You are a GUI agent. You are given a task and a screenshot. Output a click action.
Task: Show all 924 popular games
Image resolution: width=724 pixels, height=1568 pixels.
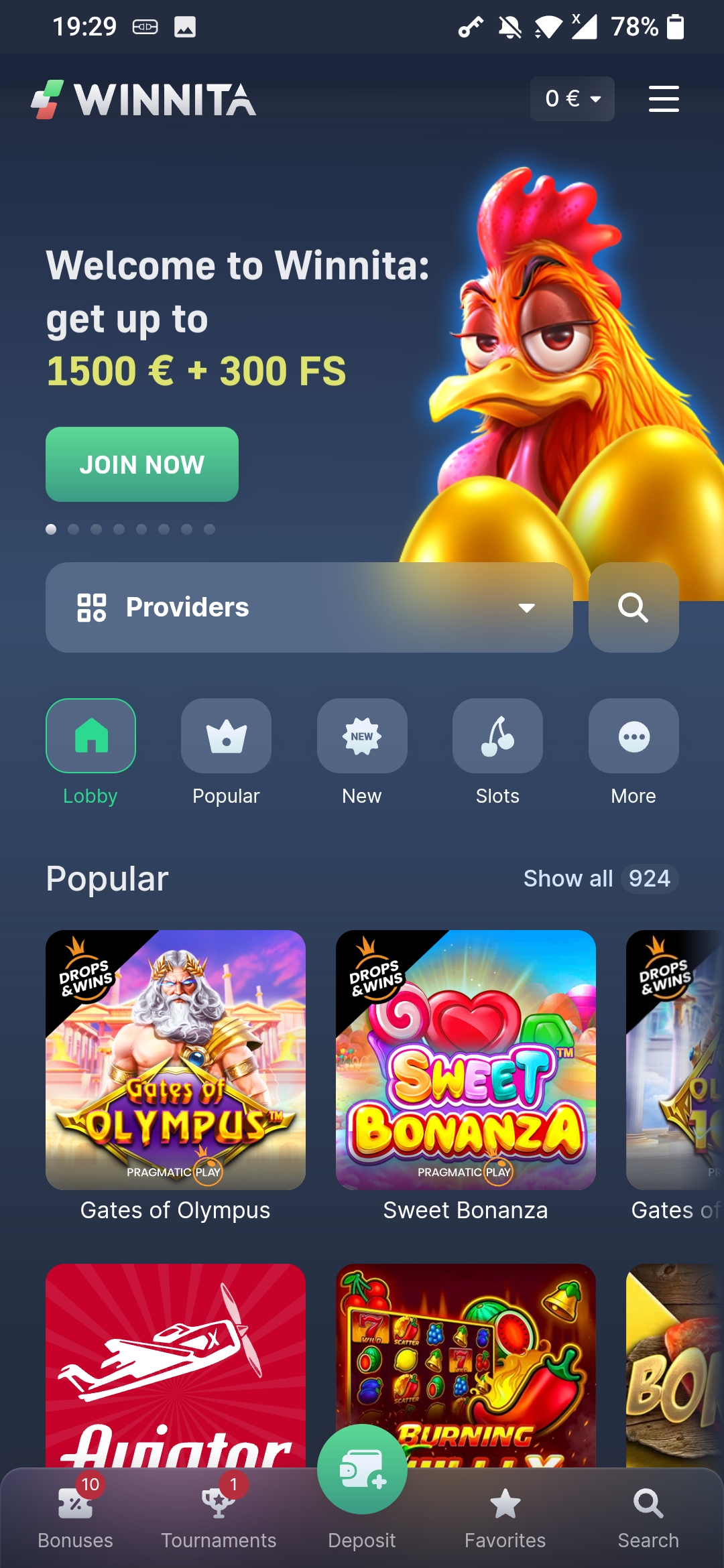[600, 878]
